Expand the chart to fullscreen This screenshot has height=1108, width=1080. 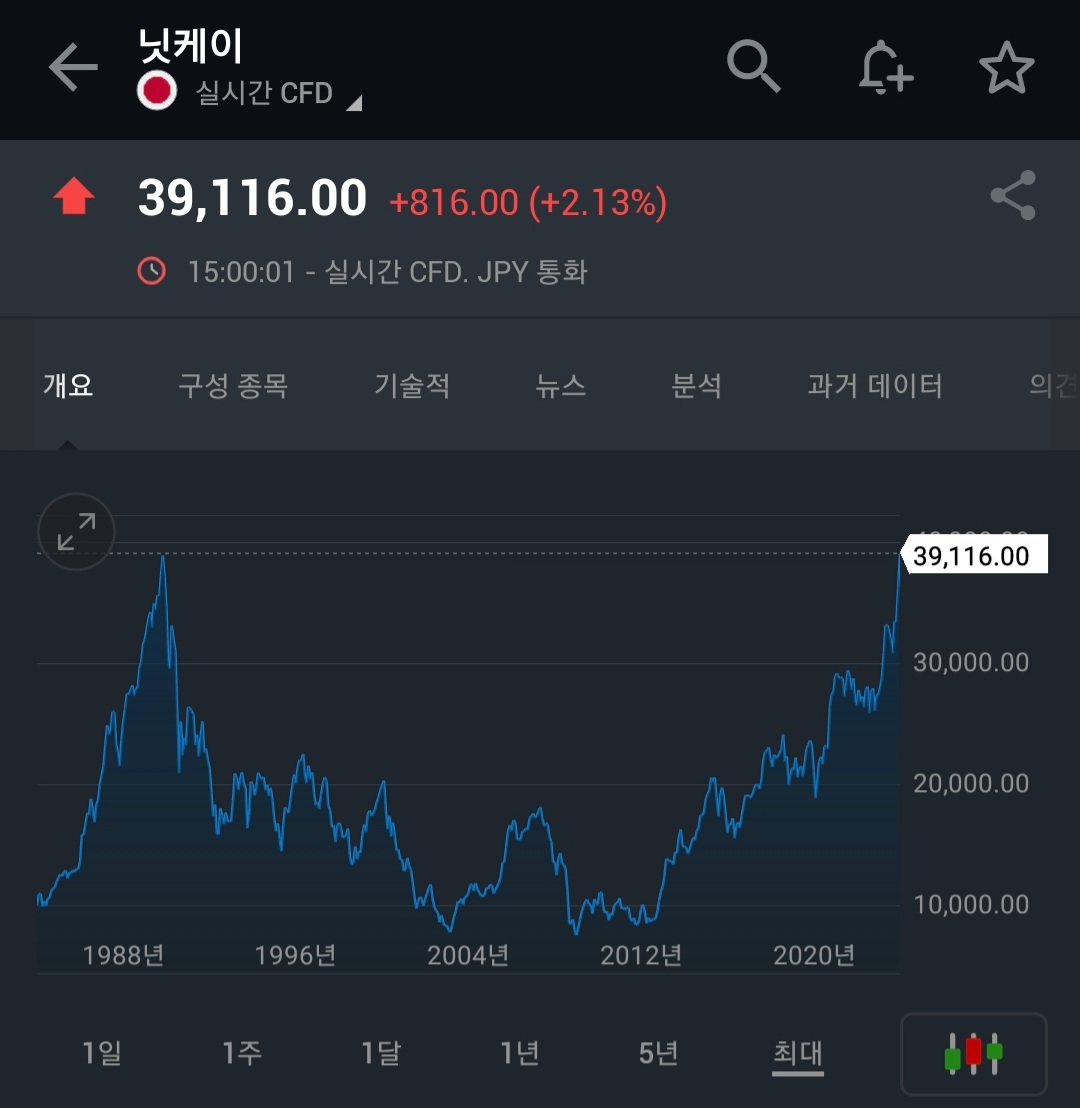tap(76, 532)
